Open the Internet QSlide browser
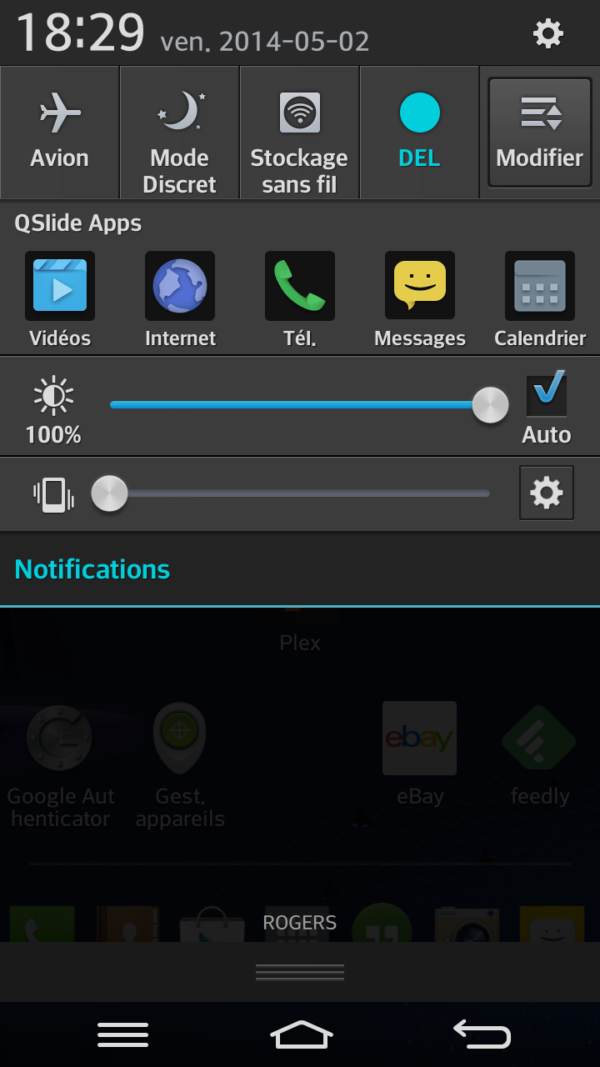Viewport: 600px width, 1067px height. tap(180, 299)
